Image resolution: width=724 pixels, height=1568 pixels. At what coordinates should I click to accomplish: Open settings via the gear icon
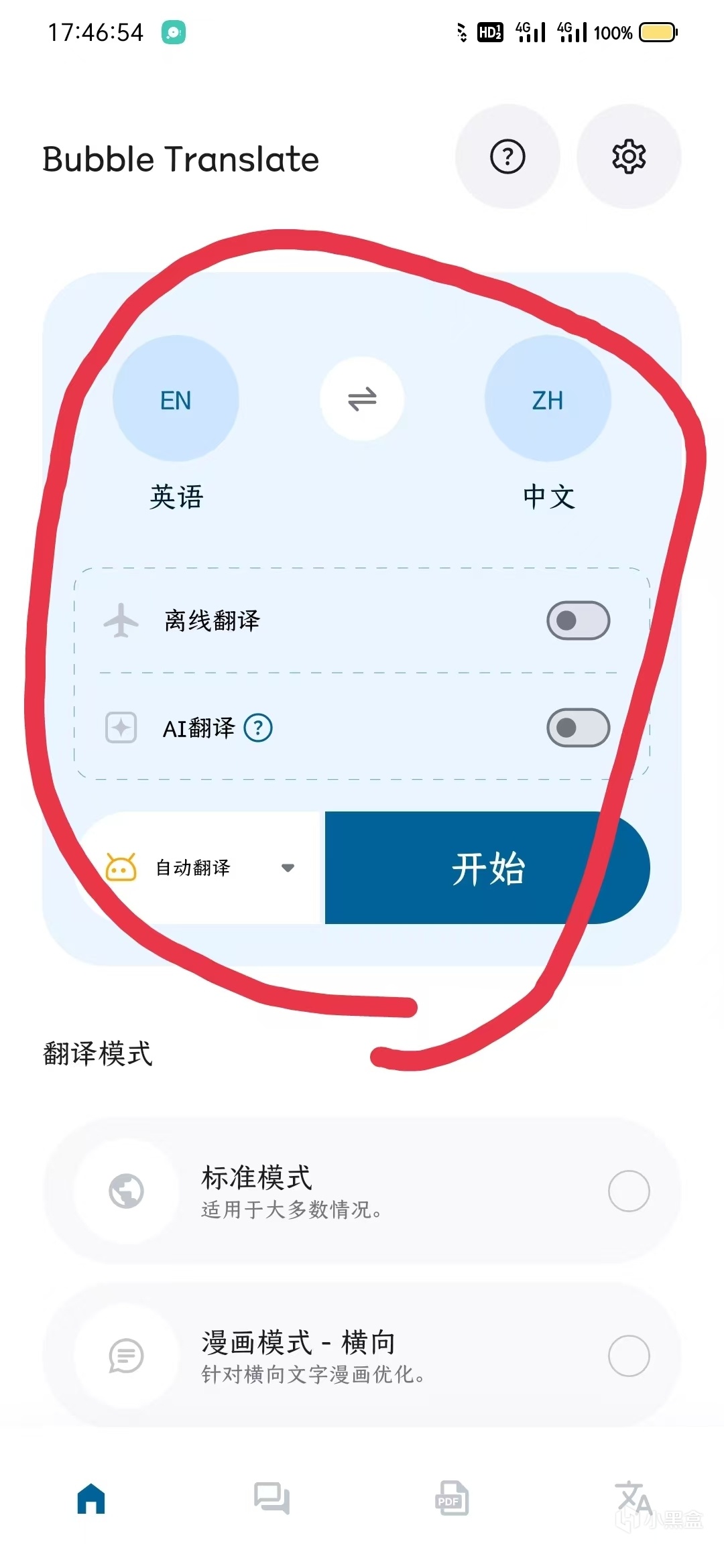click(629, 157)
